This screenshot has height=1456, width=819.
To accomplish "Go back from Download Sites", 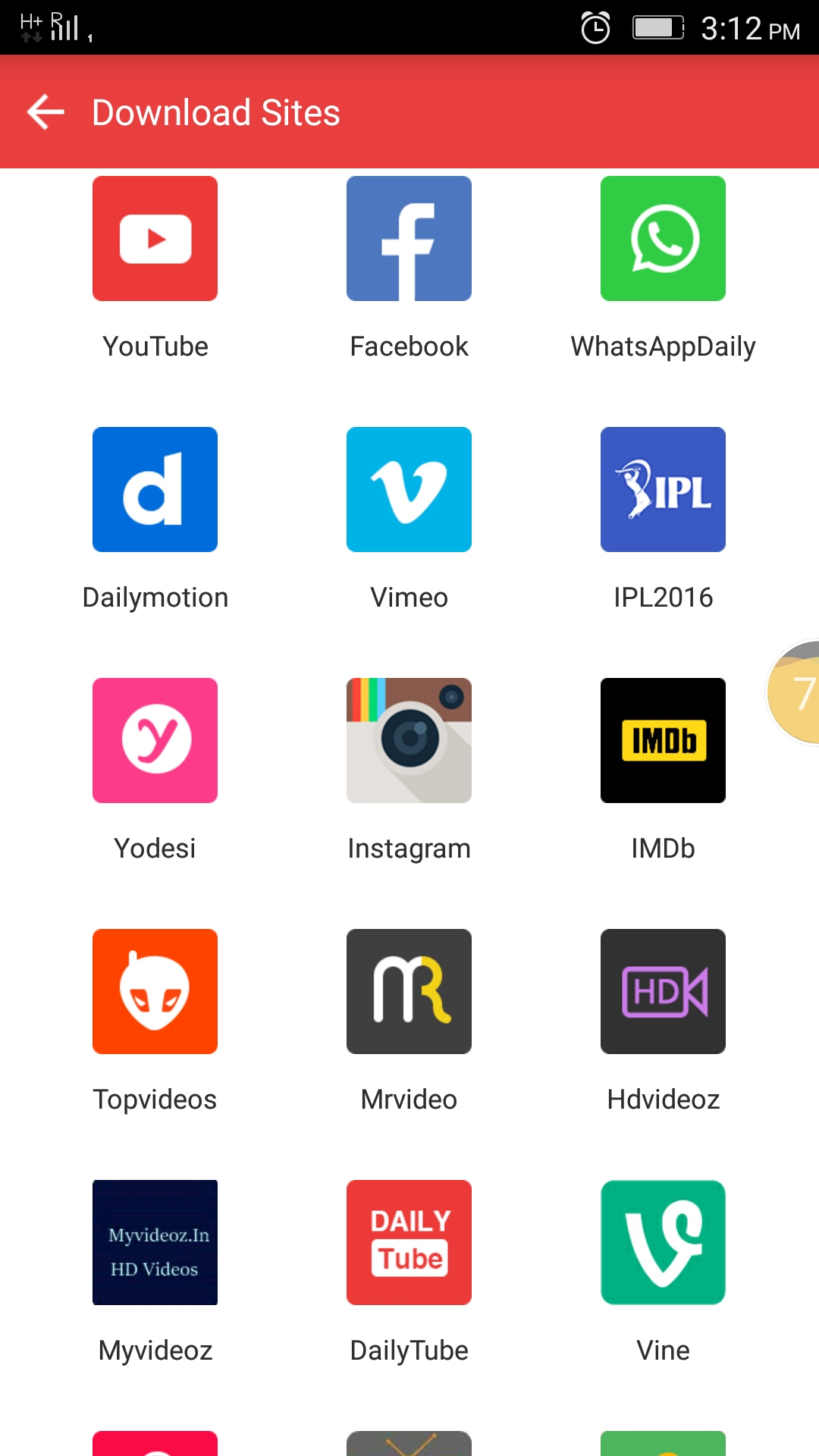I will tap(45, 112).
